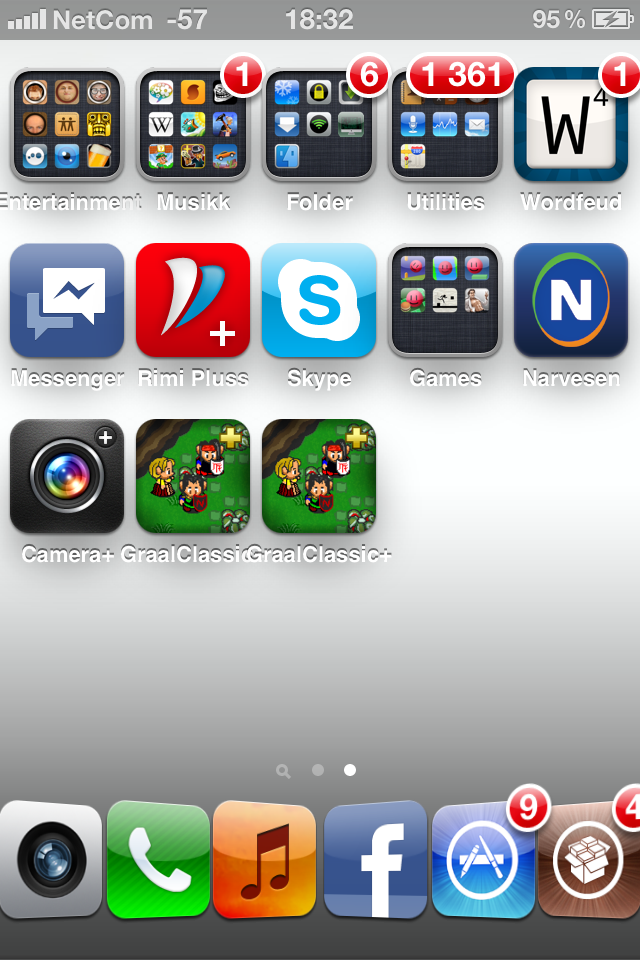Open the Musikk folder

coord(193,124)
